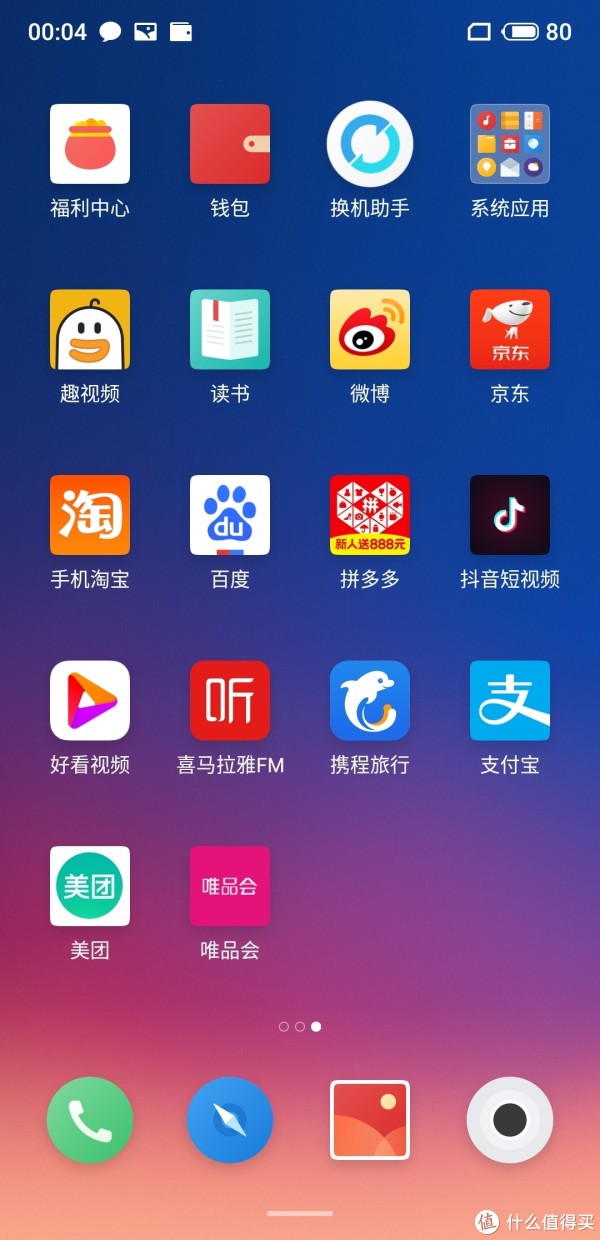Launch 微博 Weibo
600x1240 pixels.
[x=370, y=330]
